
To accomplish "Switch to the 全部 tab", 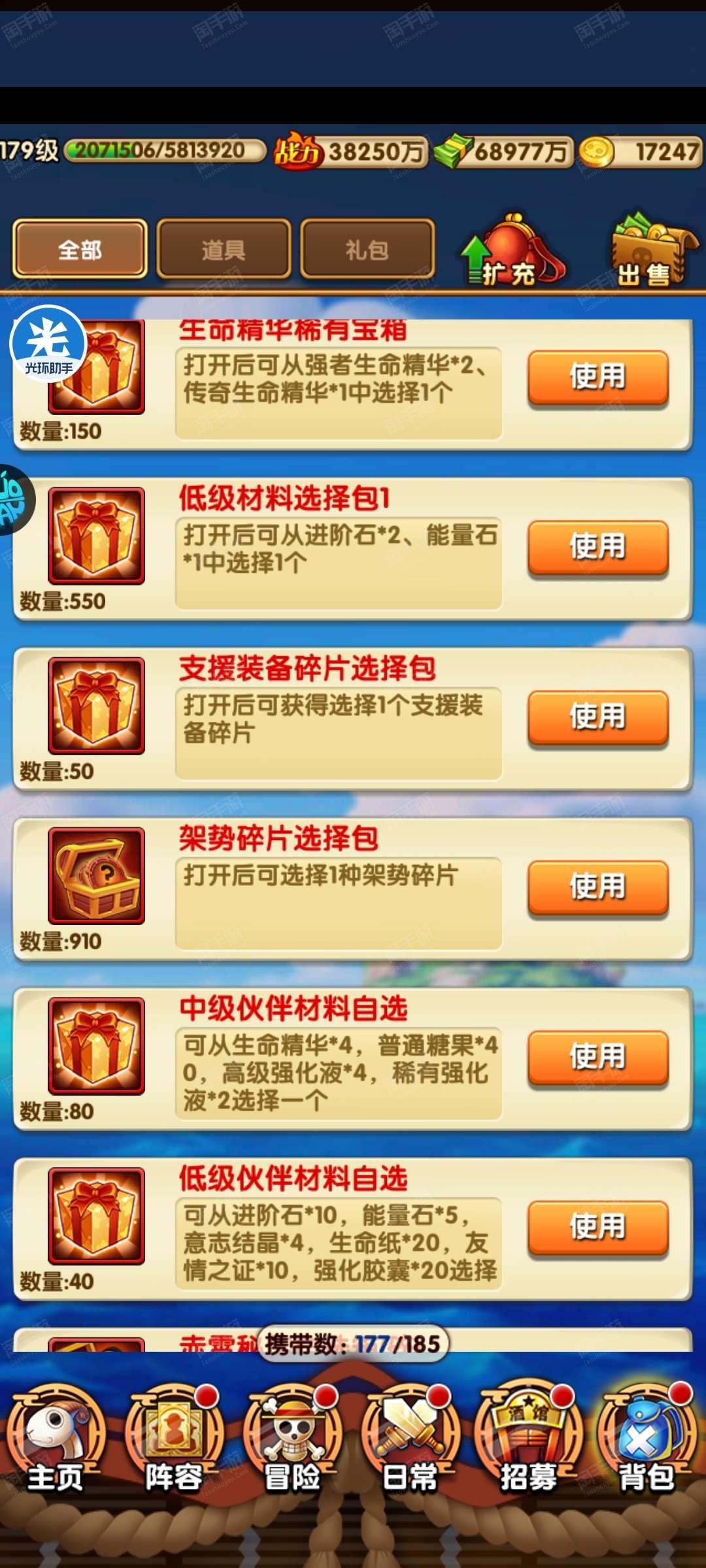I will [80, 249].
